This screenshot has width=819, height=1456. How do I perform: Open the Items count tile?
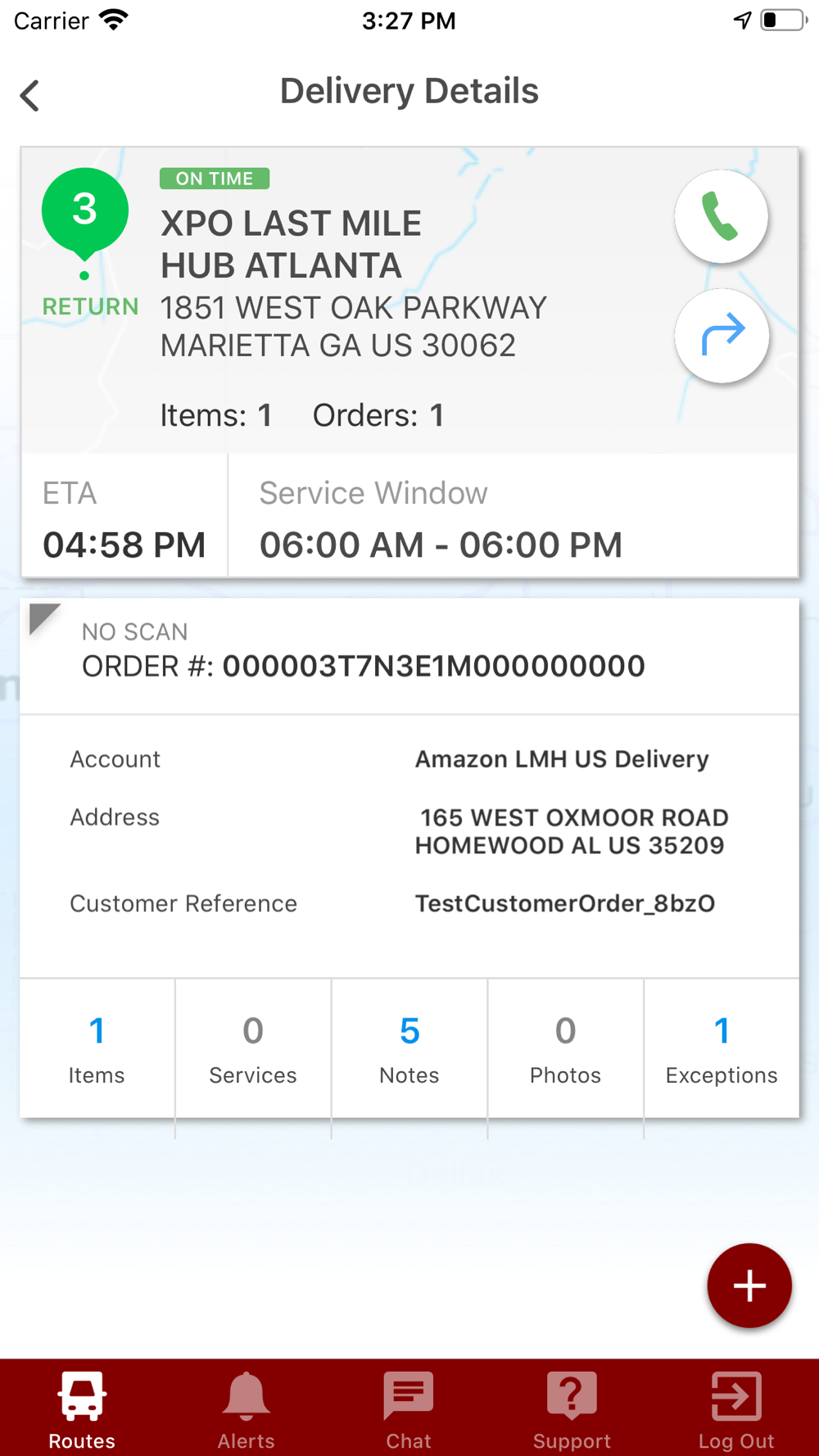pos(97,1048)
